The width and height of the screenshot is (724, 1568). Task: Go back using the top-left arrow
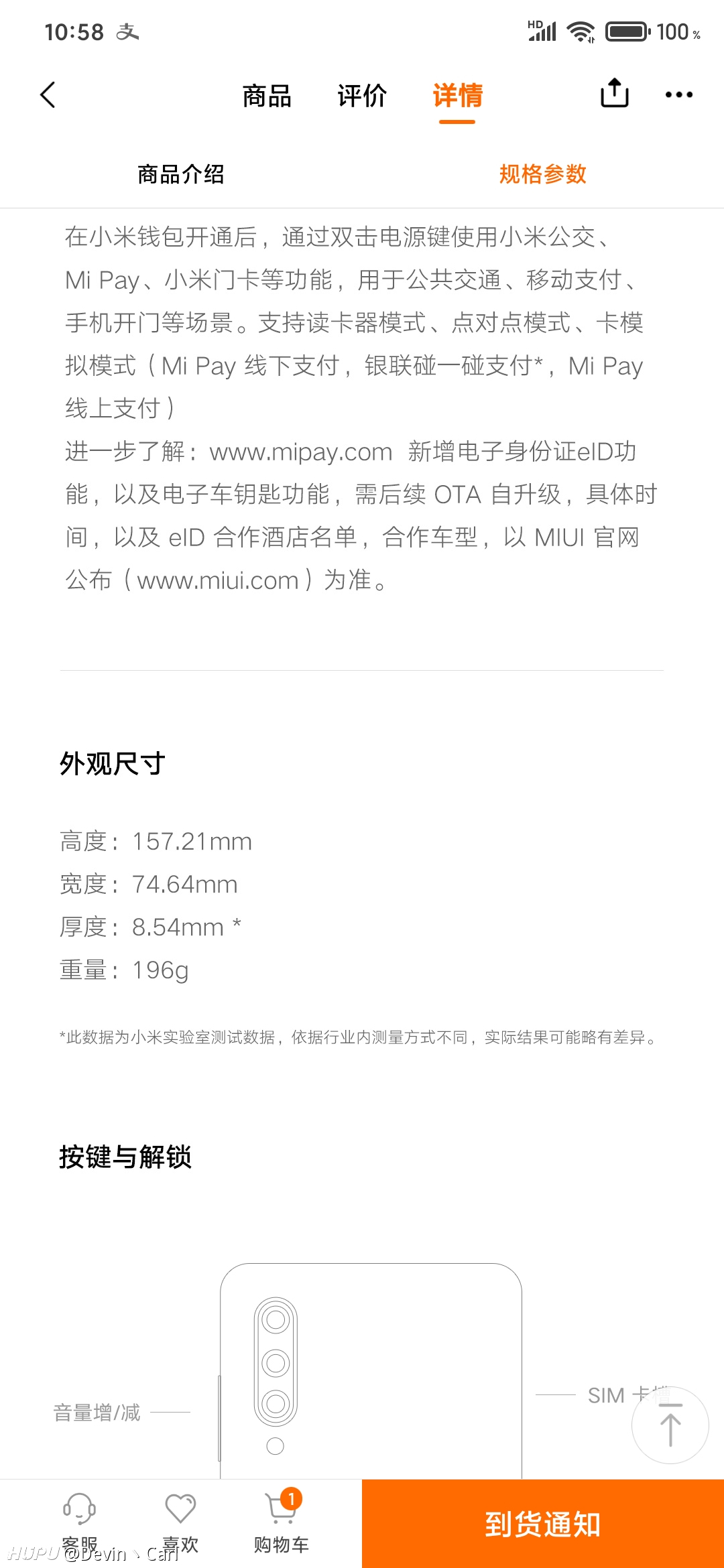point(48,95)
